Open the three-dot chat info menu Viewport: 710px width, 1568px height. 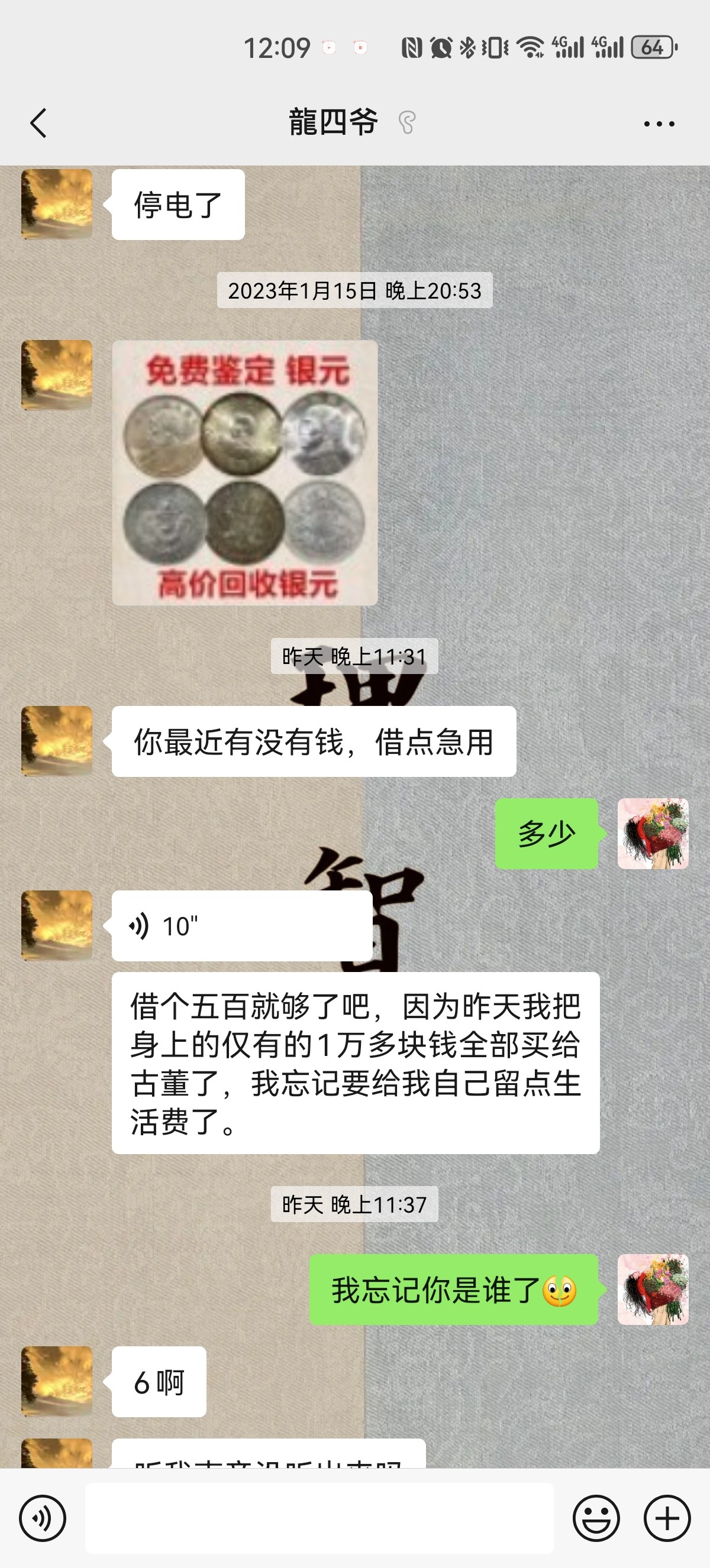659,124
